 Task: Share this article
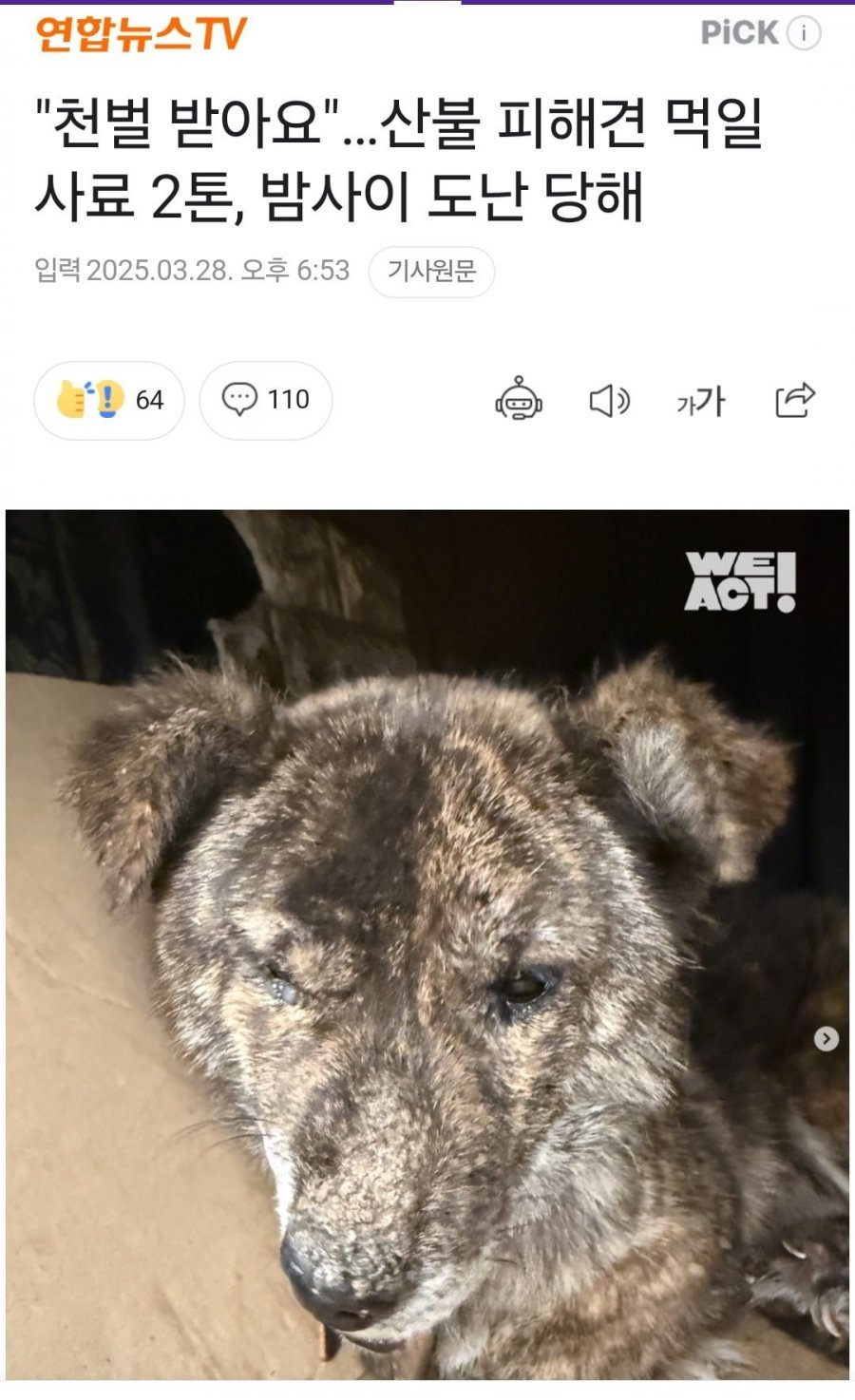pos(795,400)
